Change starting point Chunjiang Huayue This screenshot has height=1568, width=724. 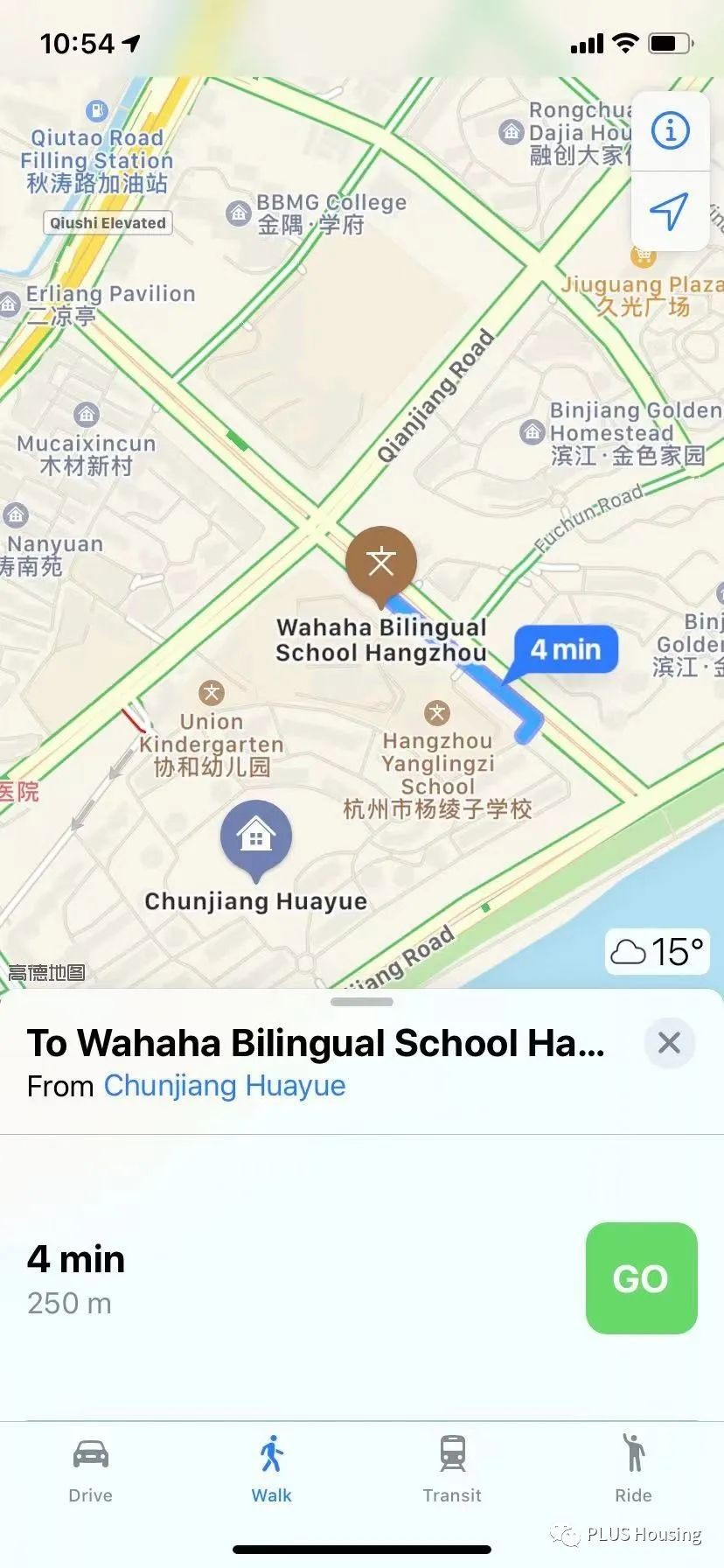coord(225,1086)
